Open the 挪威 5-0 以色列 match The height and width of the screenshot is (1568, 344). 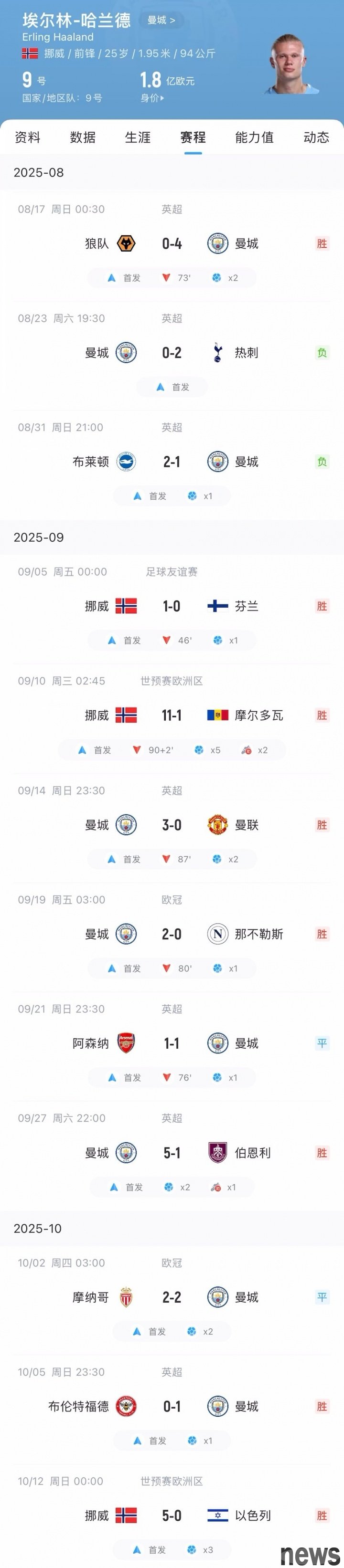pos(172,1515)
